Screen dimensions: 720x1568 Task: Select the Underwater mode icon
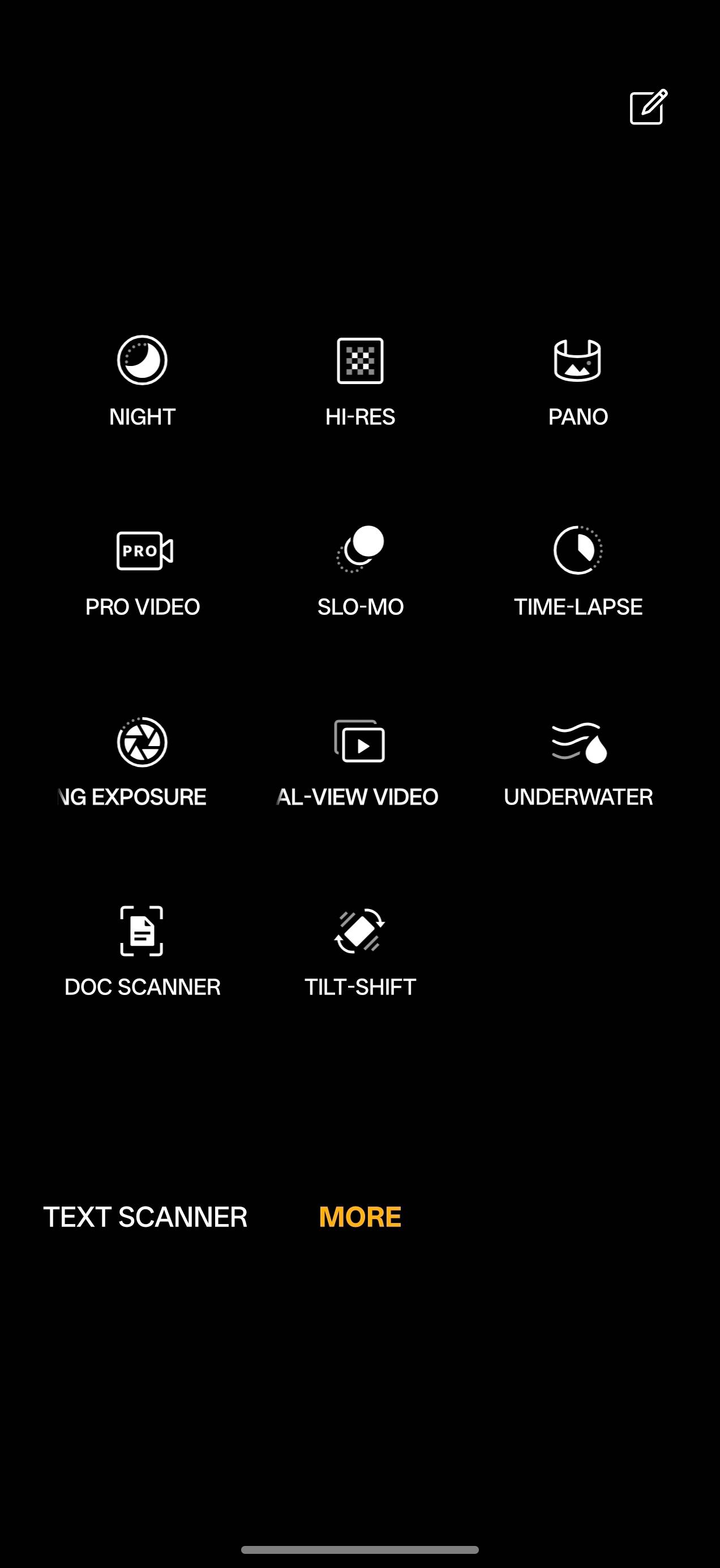578,742
